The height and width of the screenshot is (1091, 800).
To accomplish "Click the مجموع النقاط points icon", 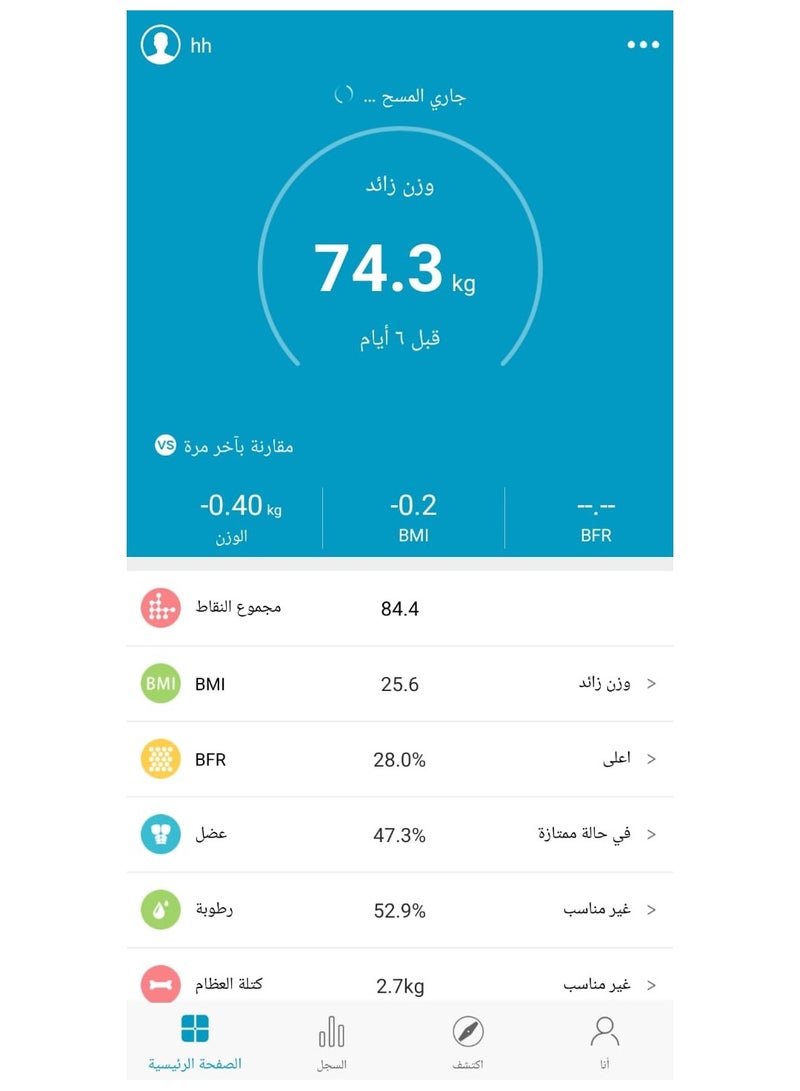I will click(x=160, y=608).
